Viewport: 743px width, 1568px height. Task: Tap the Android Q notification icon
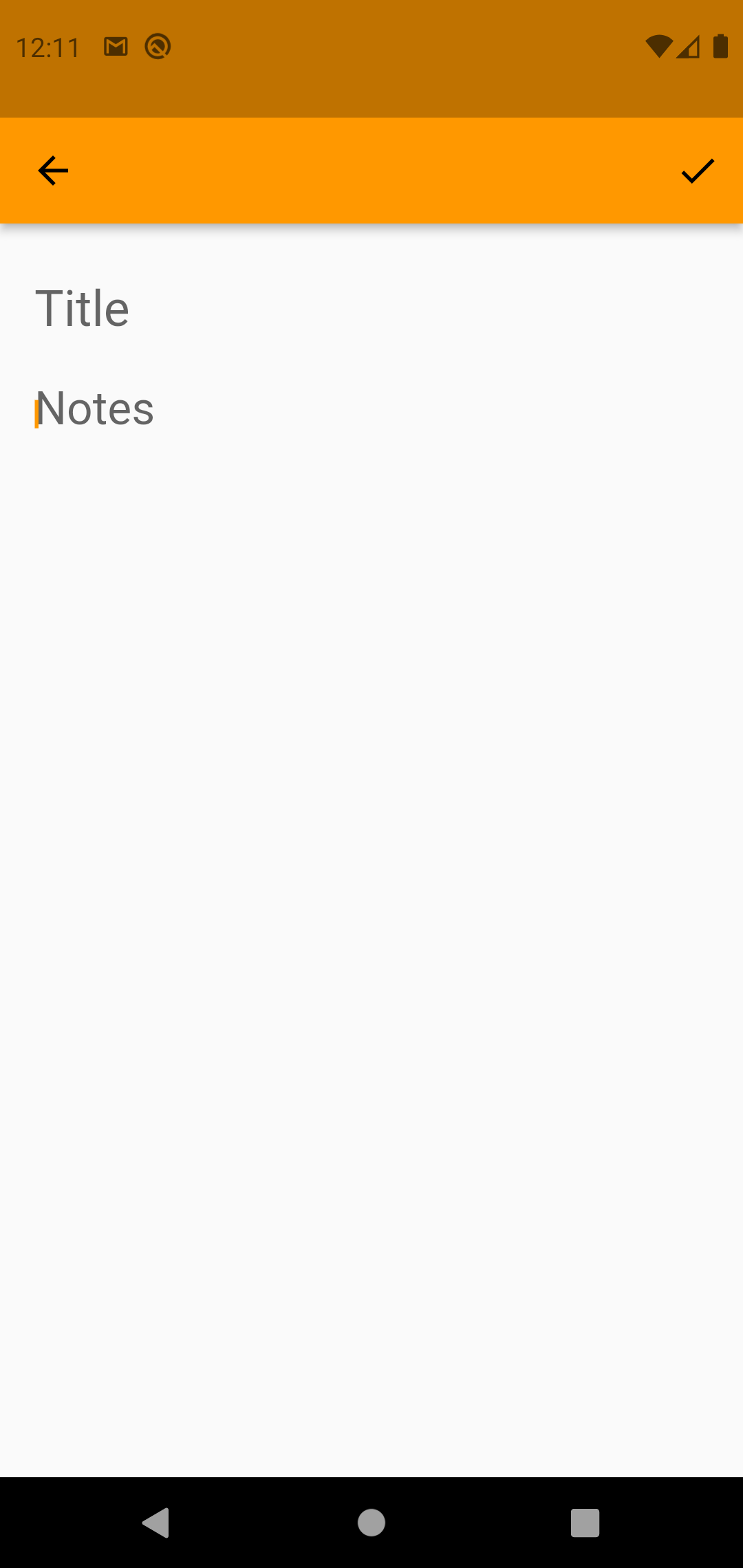point(157,46)
